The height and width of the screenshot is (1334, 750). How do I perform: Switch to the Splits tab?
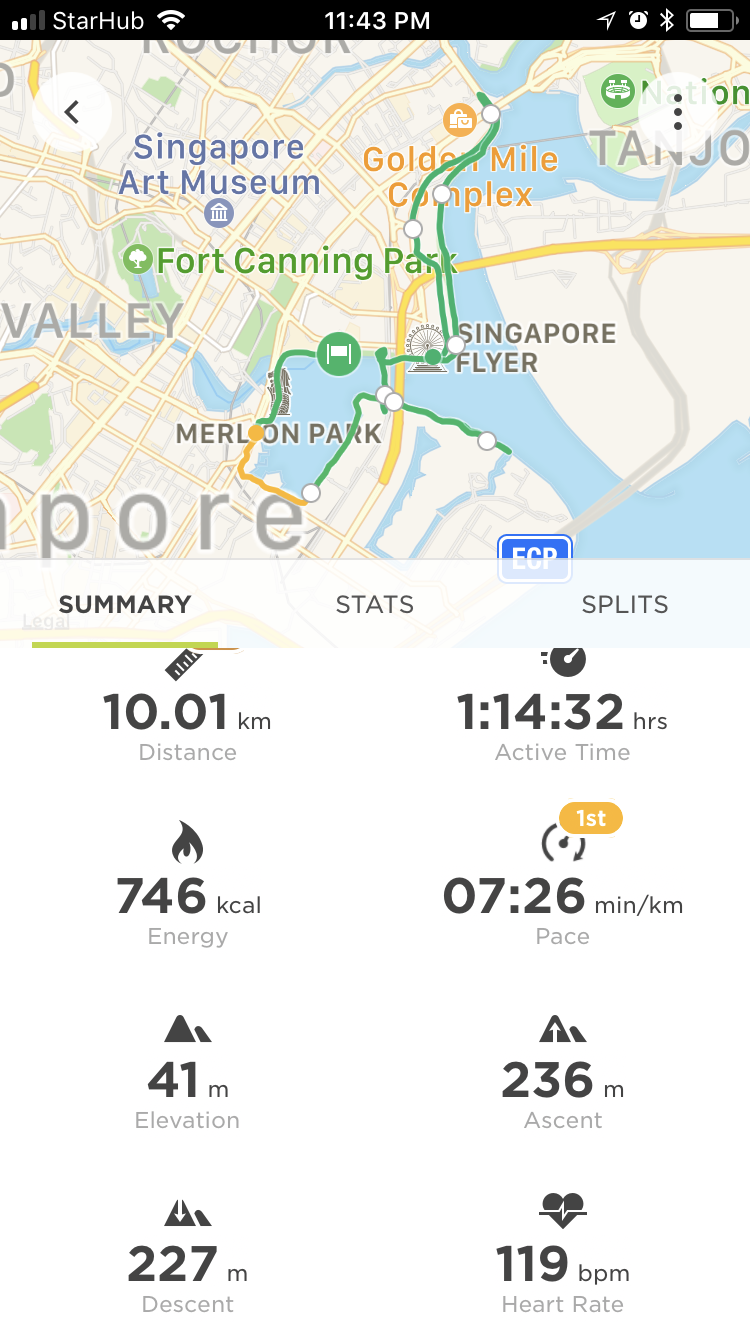(625, 604)
